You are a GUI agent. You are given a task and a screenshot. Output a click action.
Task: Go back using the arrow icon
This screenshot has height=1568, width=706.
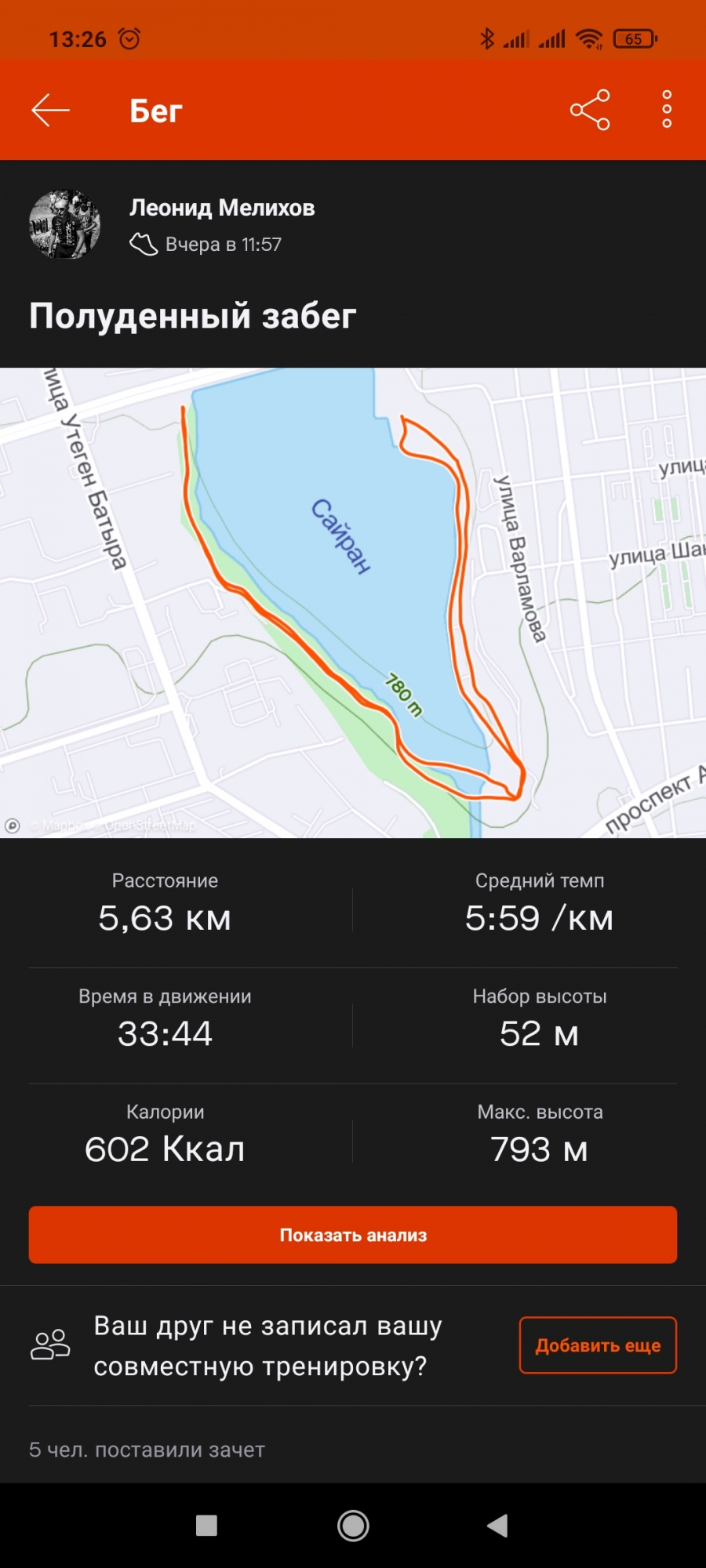pyautogui.click(x=51, y=111)
